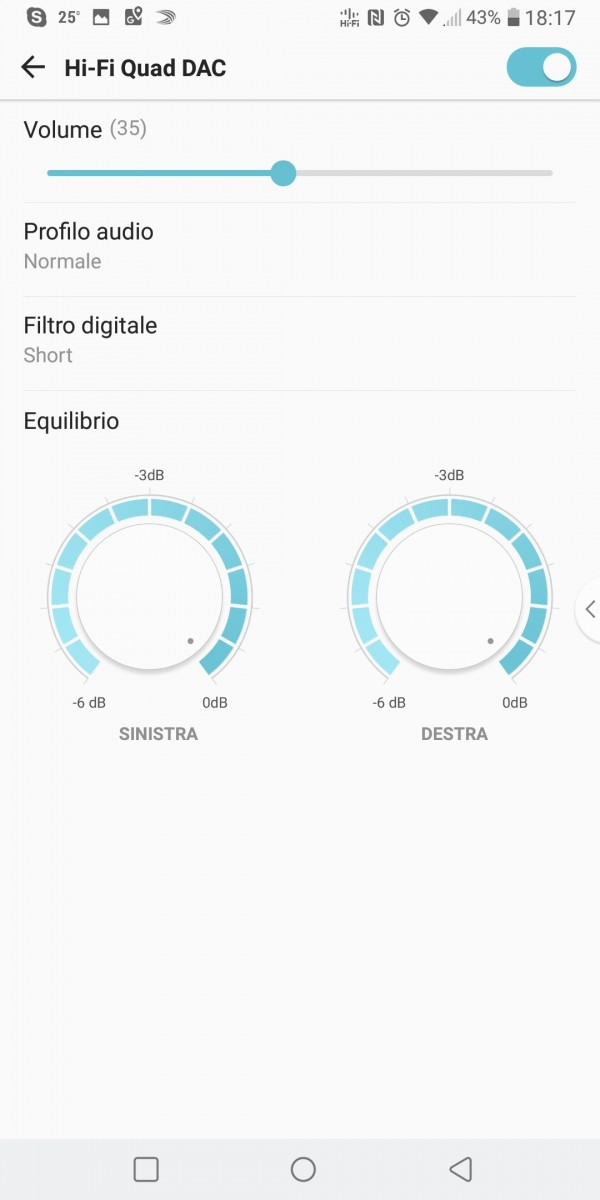This screenshot has width=600, height=1200.
Task: Expand the side panel arrow handle
Action: (x=589, y=609)
